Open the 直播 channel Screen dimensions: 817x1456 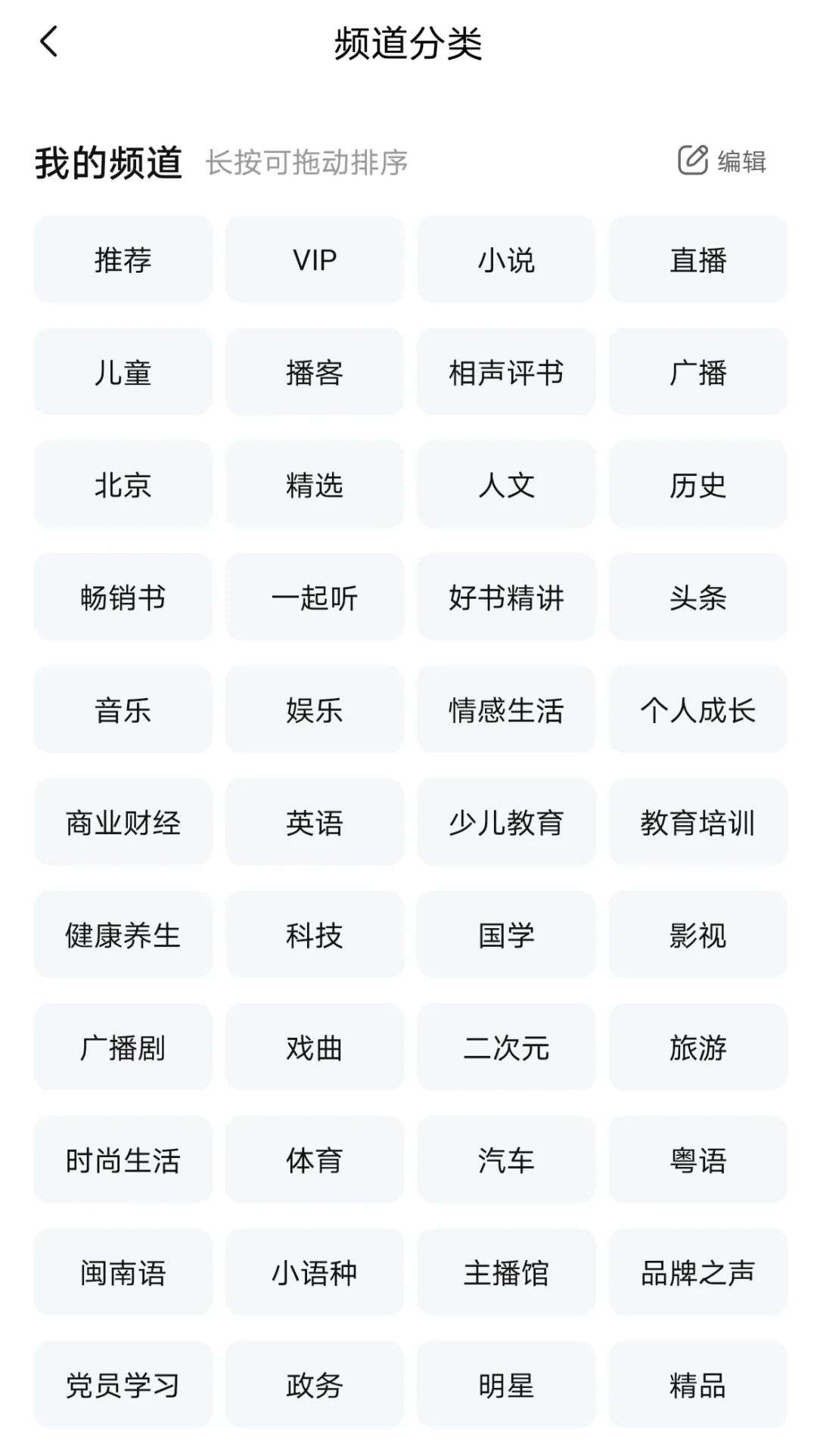point(697,260)
